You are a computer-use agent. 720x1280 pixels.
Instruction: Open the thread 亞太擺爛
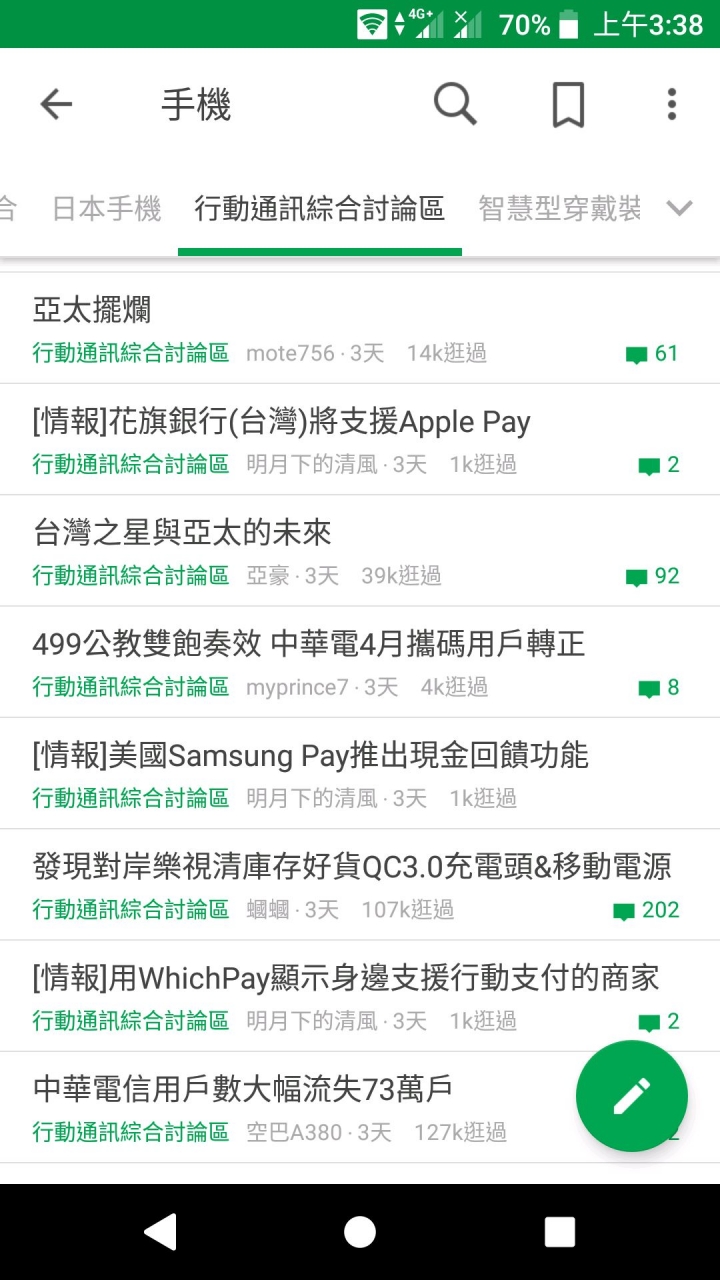pos(360,329)
